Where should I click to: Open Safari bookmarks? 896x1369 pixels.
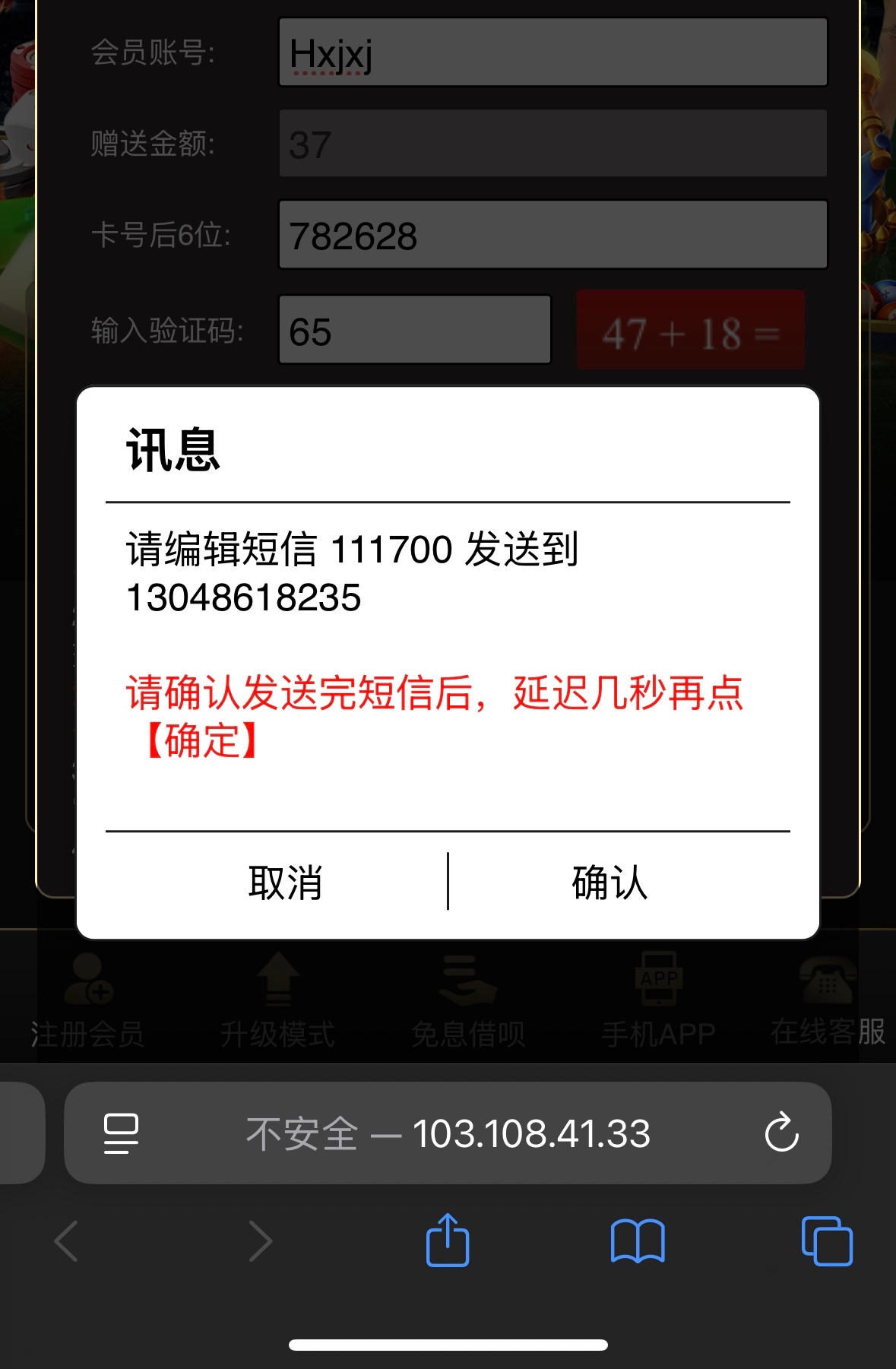point(638,1241)
